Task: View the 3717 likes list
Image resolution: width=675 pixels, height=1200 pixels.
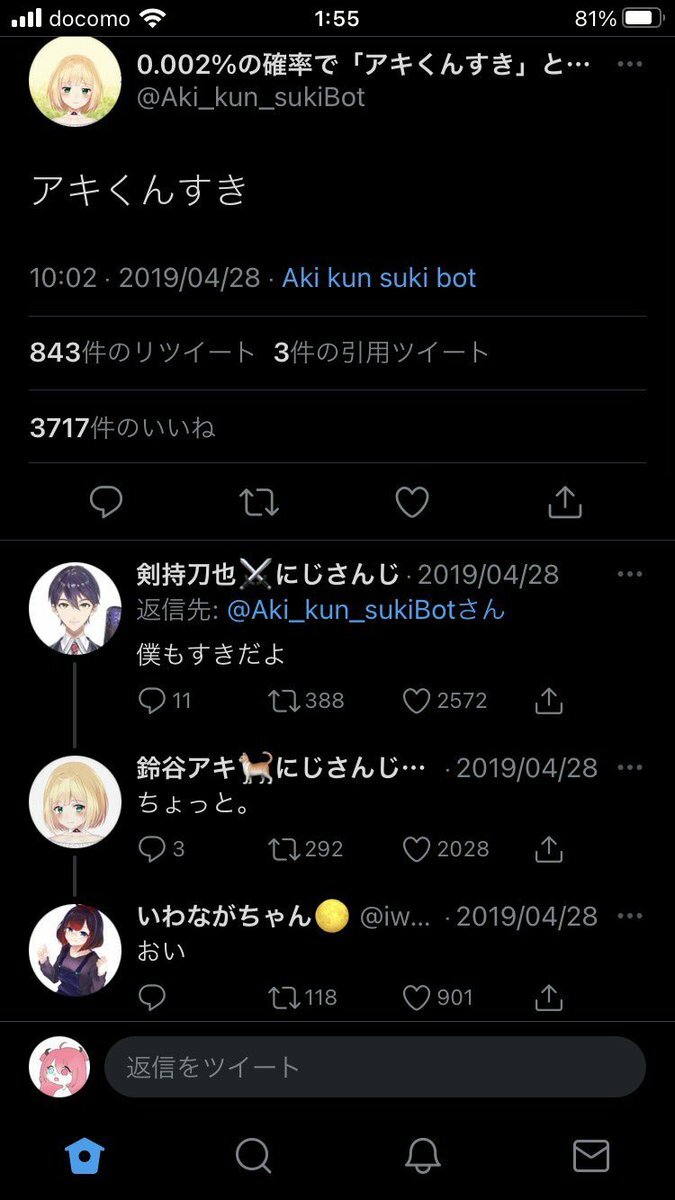Action: pos(122,428)
